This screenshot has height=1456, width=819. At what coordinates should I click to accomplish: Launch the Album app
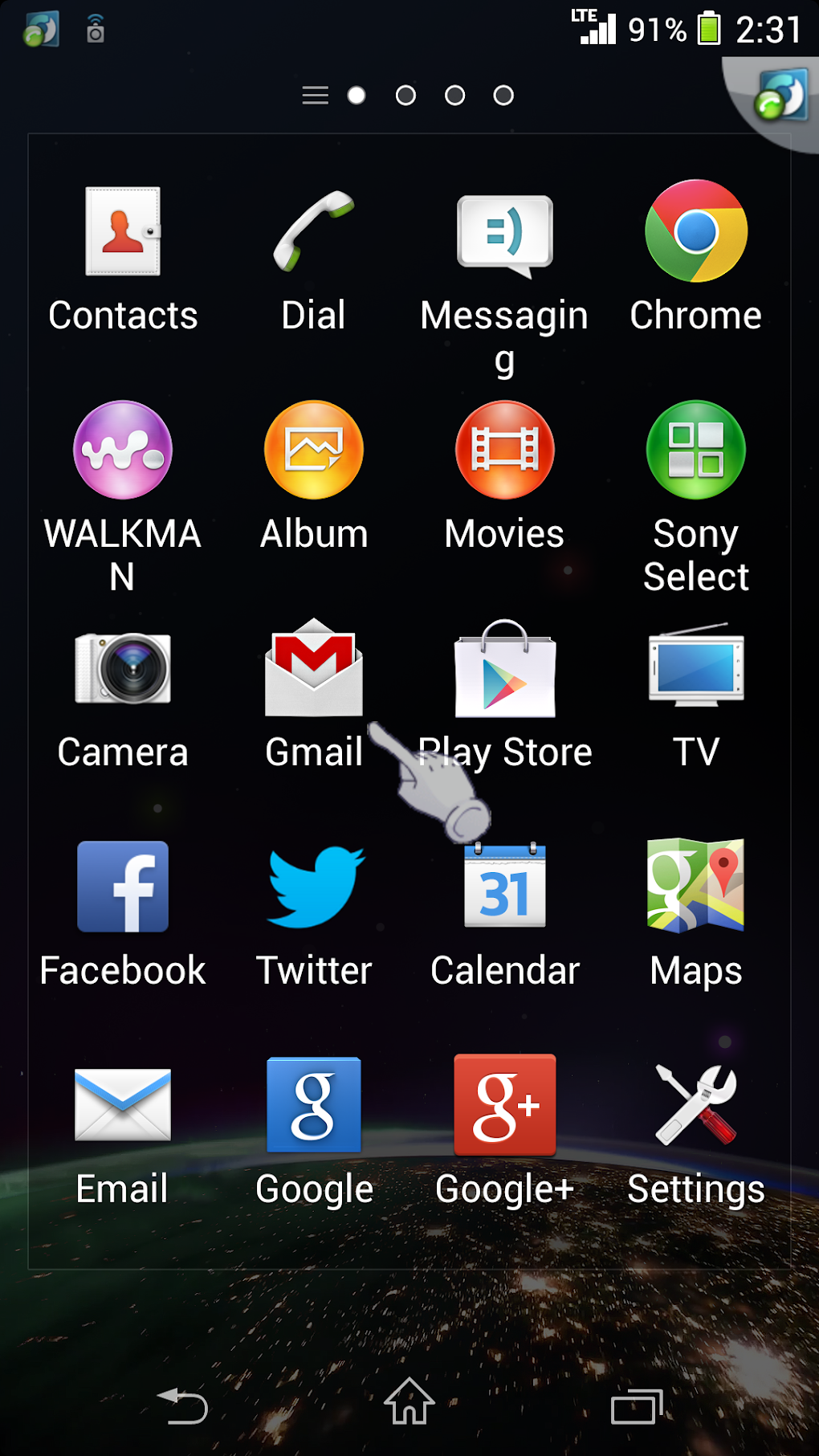tap(313, 450)
